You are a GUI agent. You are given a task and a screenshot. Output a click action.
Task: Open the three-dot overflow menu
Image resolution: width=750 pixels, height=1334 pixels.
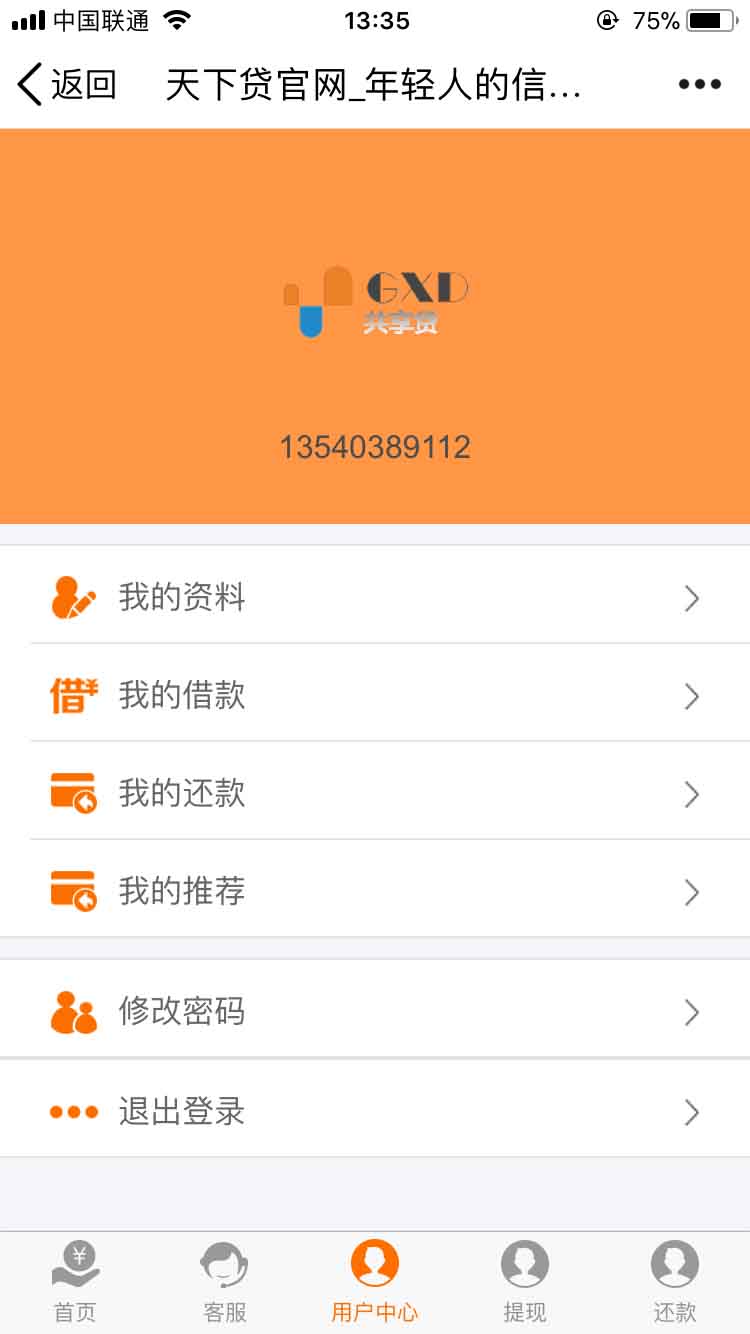coord(699,85)
